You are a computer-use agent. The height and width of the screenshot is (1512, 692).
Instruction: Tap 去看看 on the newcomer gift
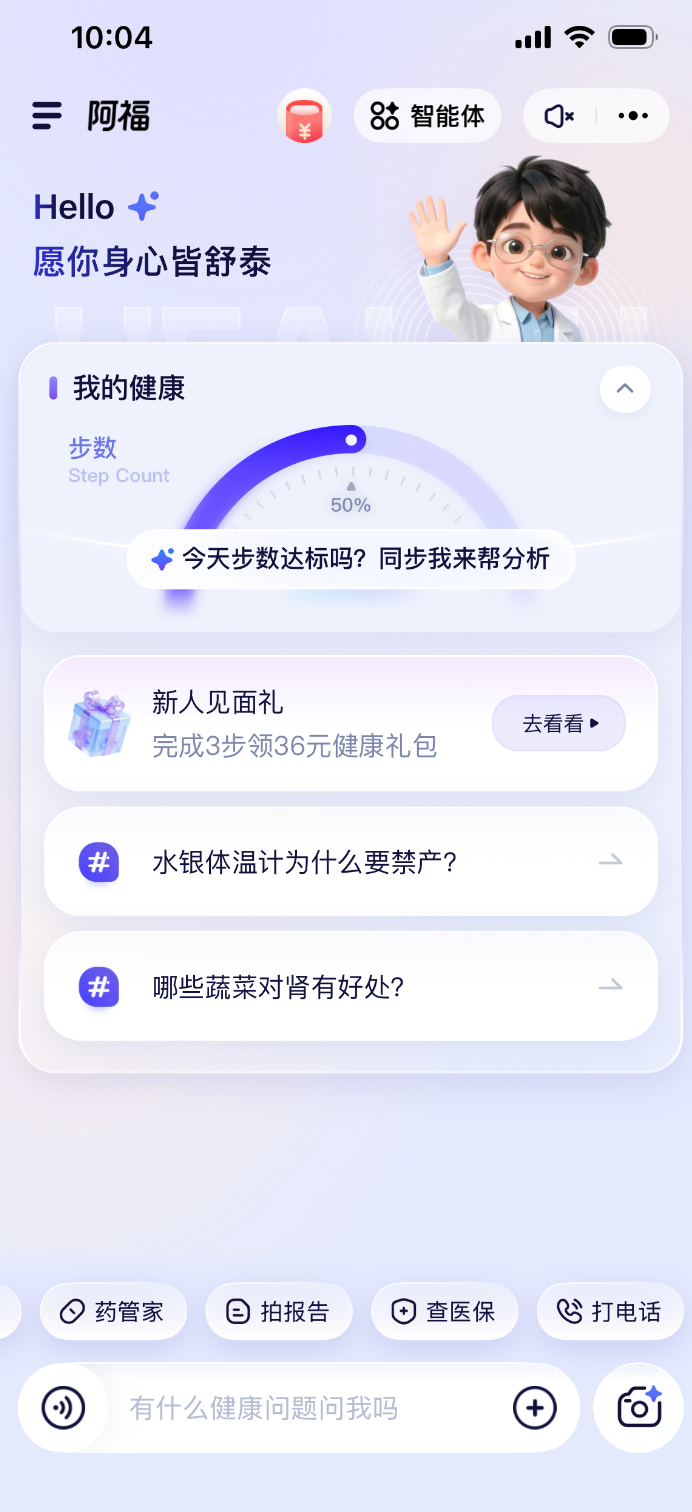(558, 723)
